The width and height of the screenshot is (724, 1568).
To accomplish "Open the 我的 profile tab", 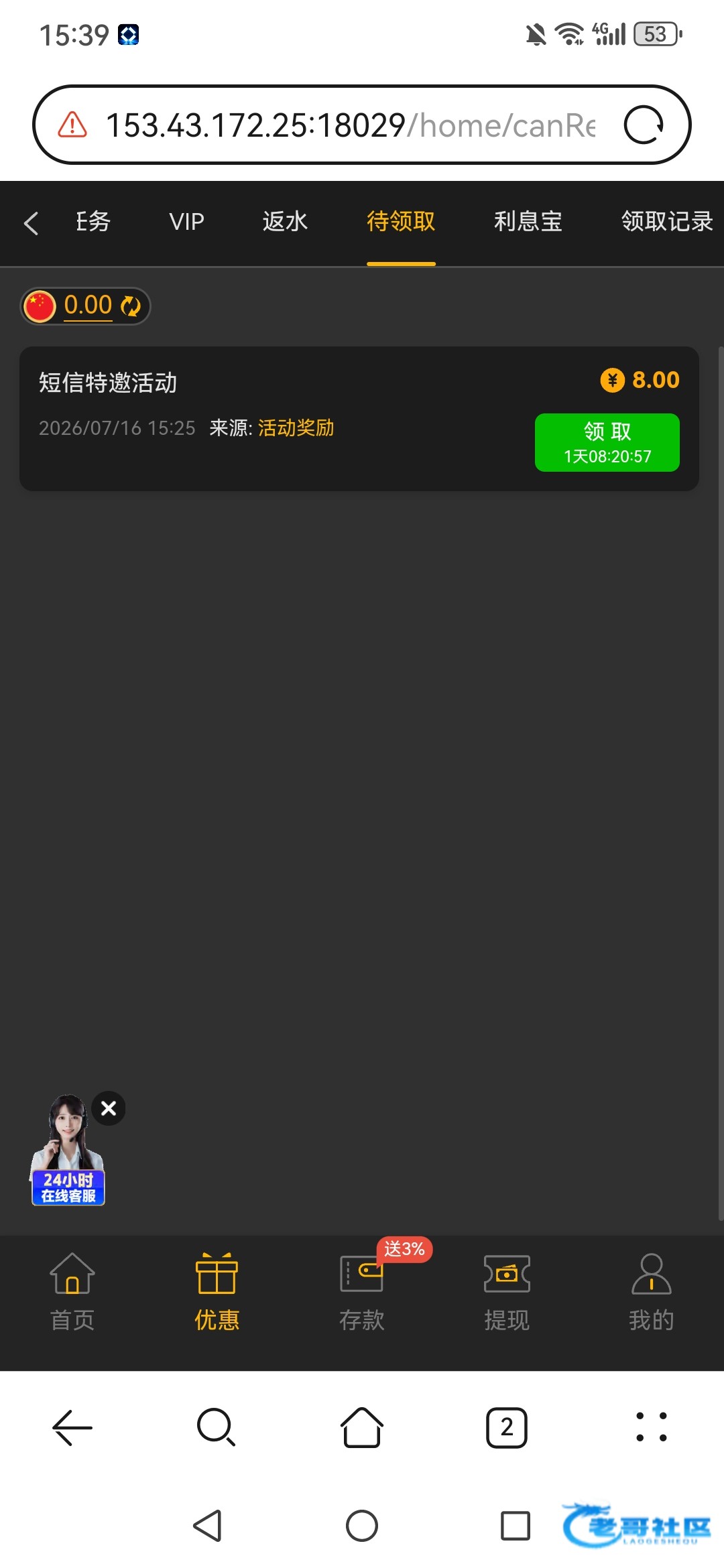I will click(x=652, y=1293).
